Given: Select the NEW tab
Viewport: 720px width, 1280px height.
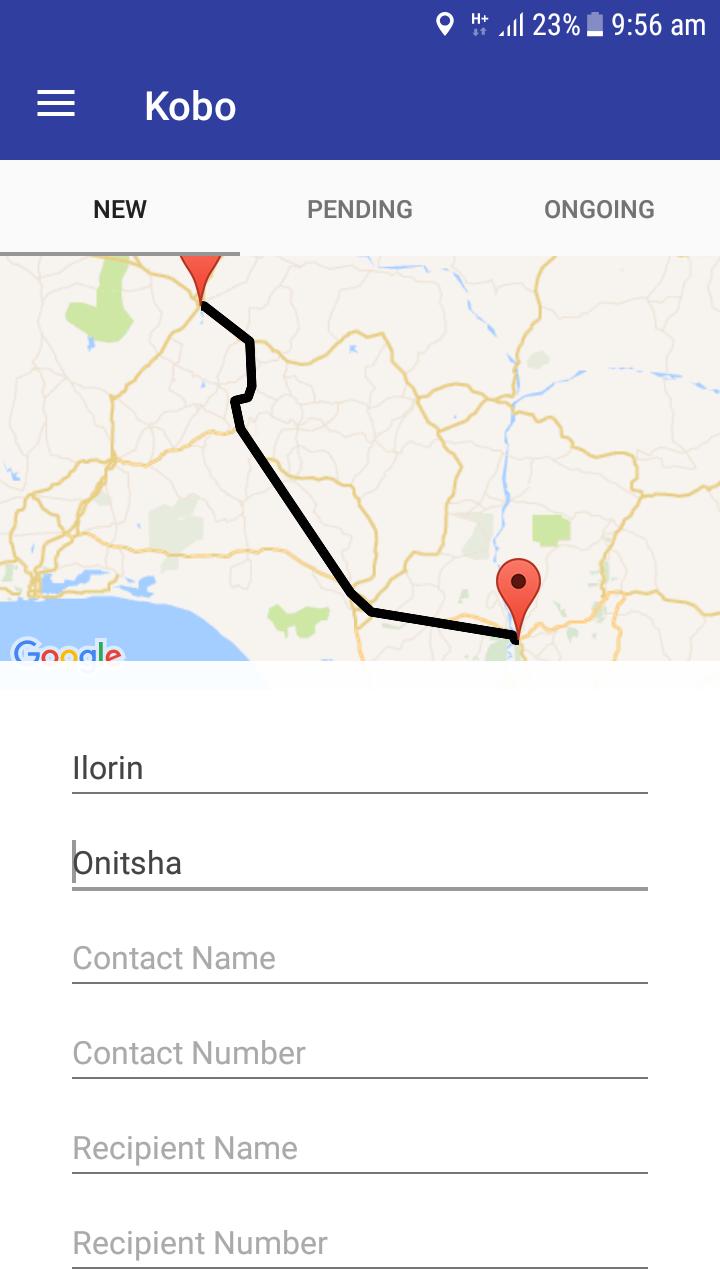Looking at the screenshot, I should [120, 209].
